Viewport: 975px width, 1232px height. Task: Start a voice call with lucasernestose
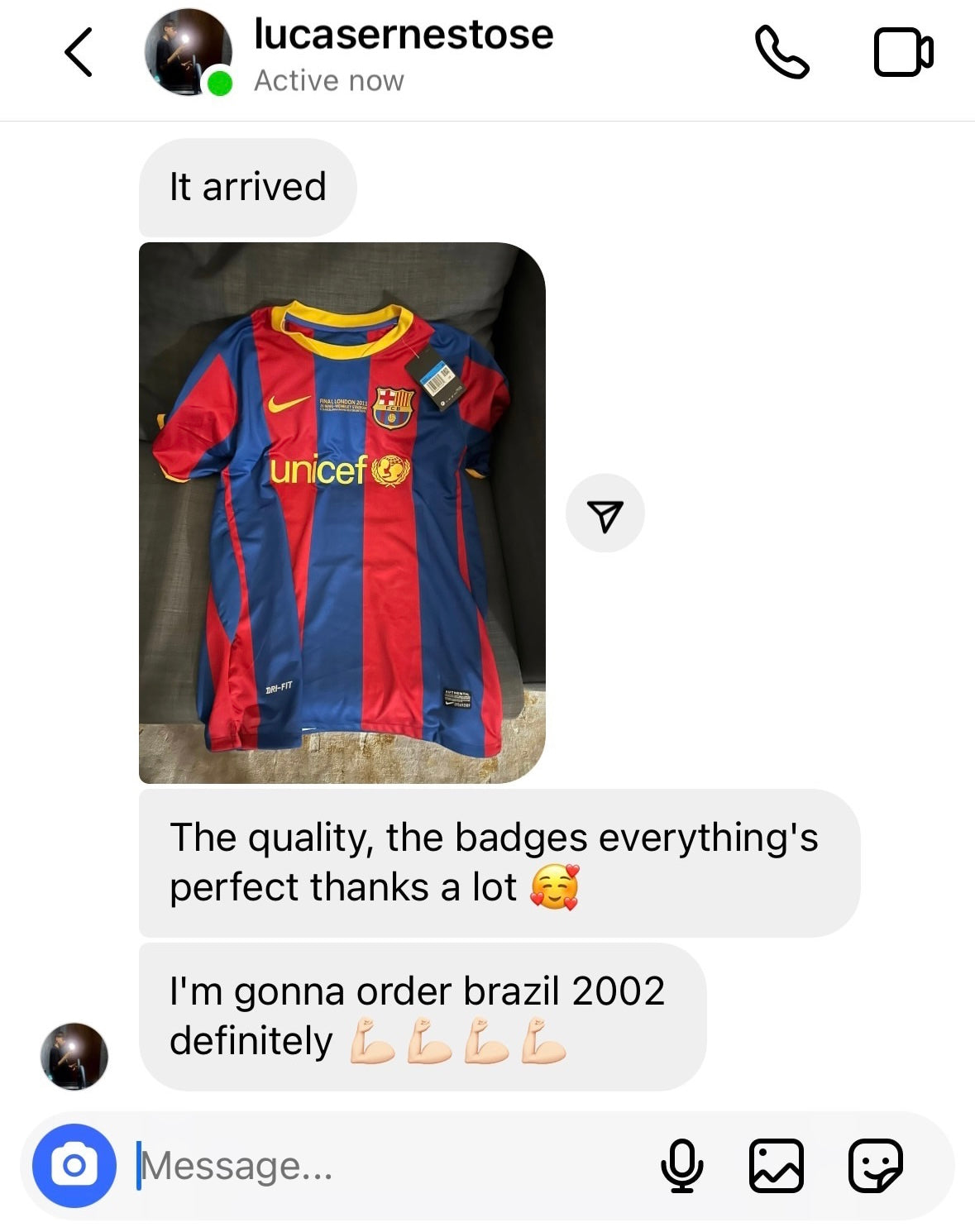[x=781, y=52]
